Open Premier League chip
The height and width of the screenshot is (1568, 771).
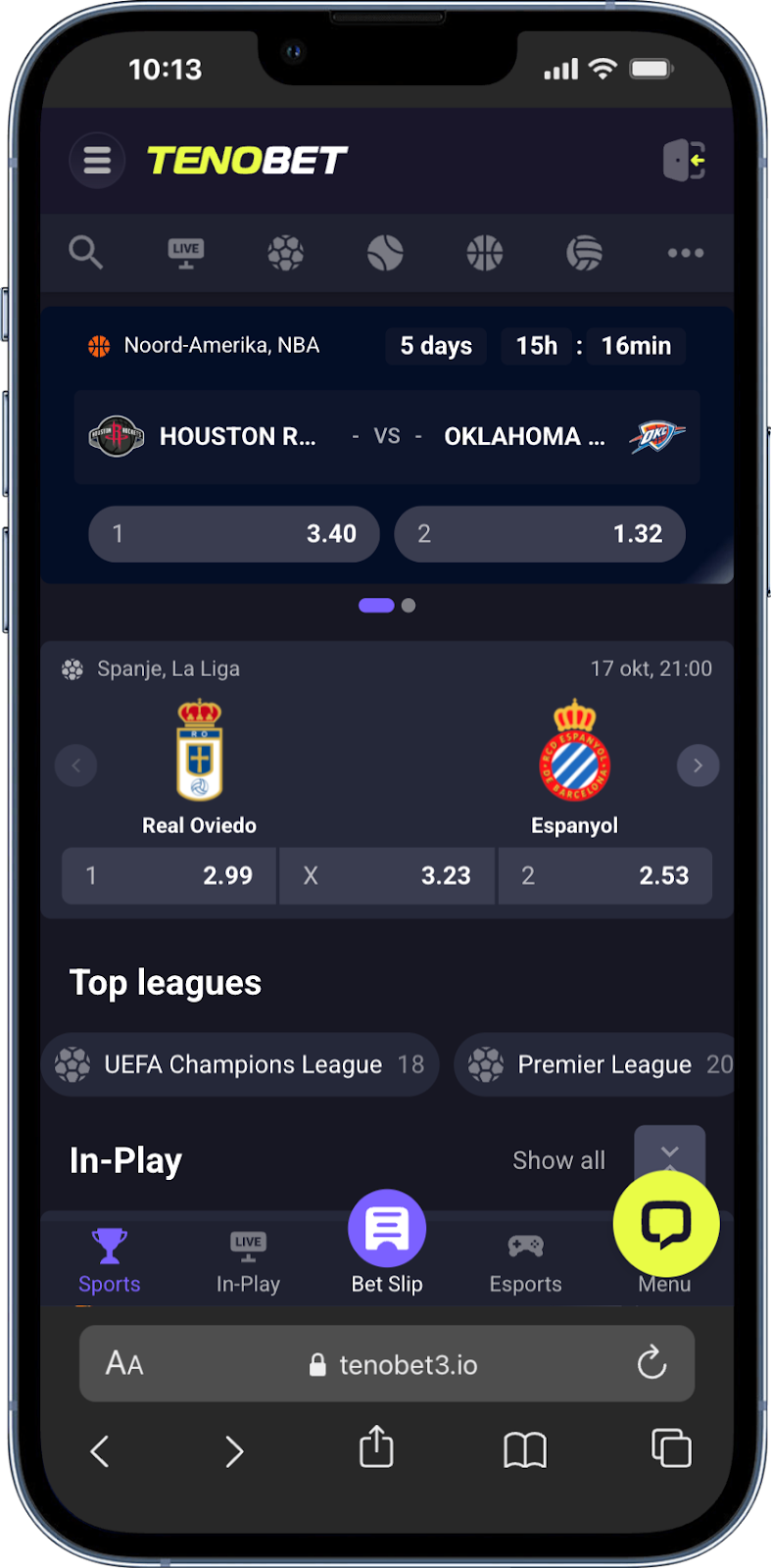tap(598, 1064)
